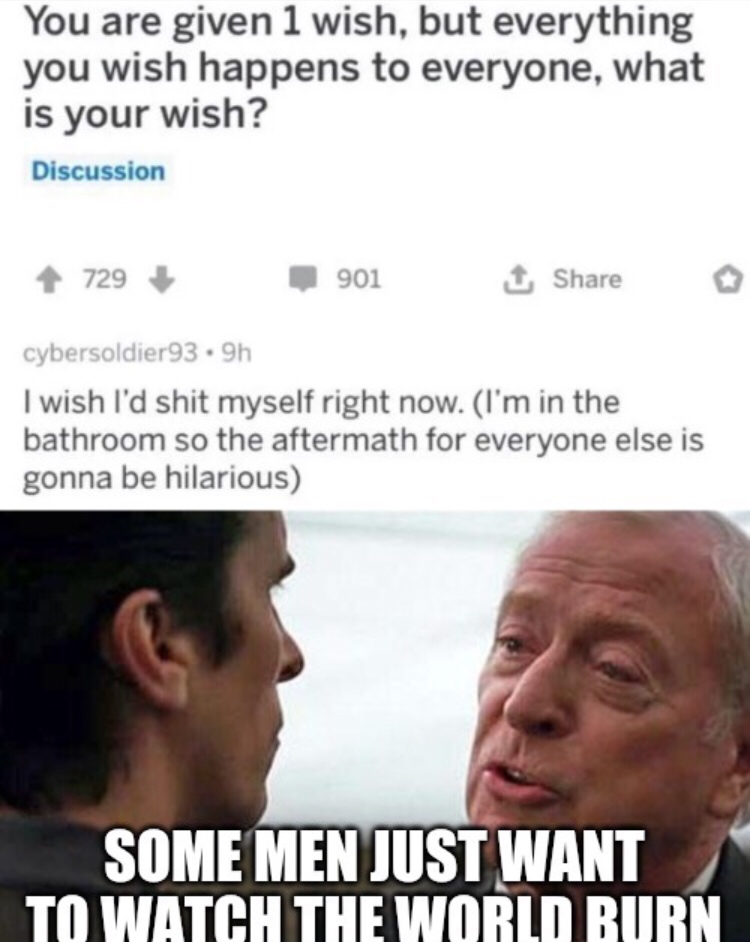Select the word Discussion below the title

click(x=98, y=171)
